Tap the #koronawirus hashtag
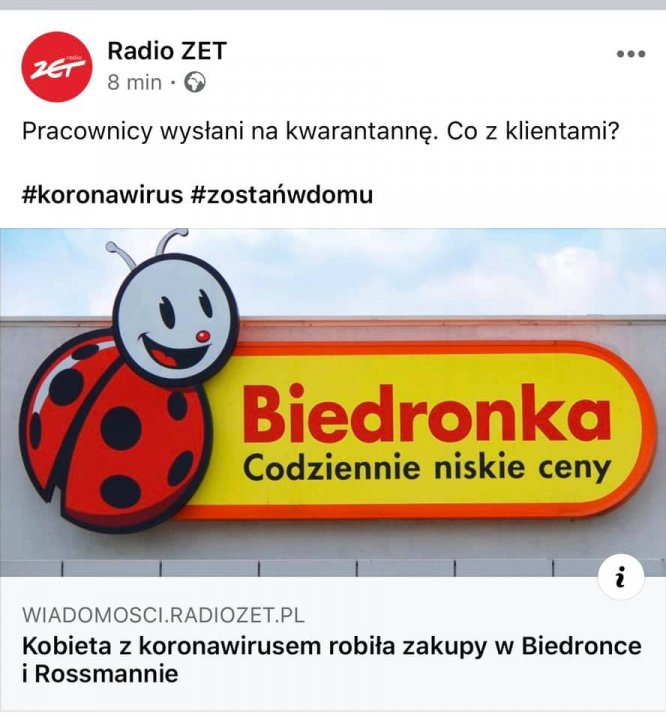The width and height of the screenshot is (666, 720). click(101, 194)
